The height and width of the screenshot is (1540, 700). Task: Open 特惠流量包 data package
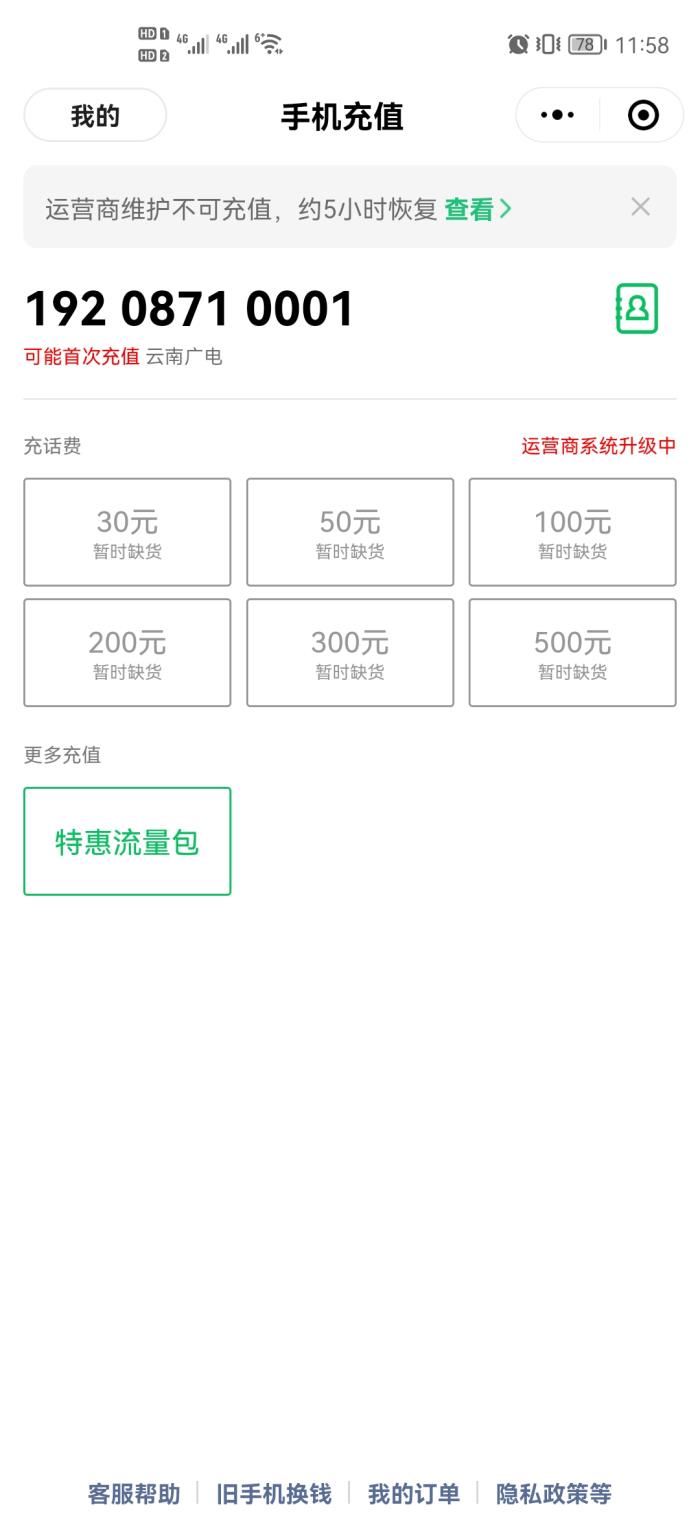click(x=127, y=841)
